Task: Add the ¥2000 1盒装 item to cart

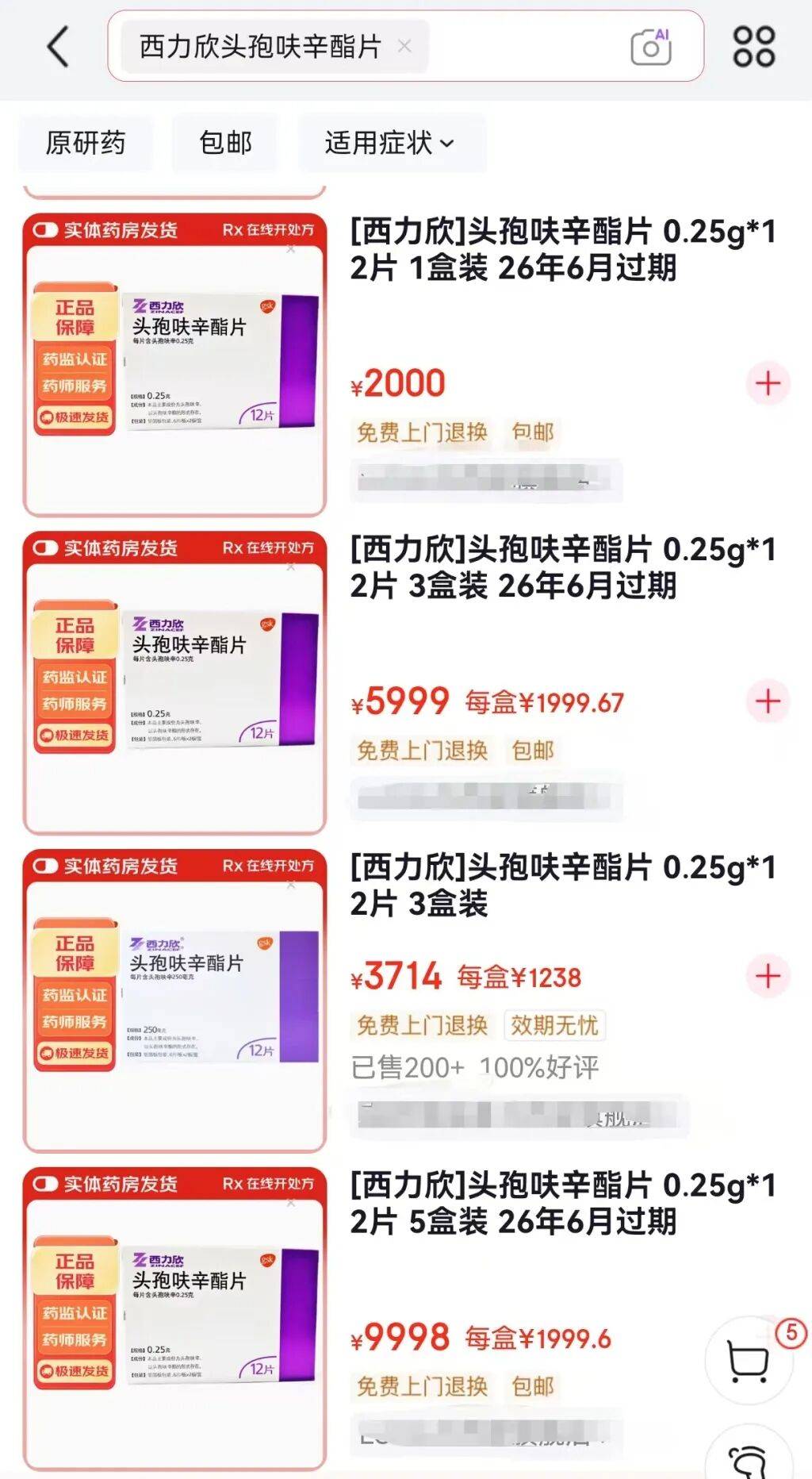Action: [x=768, y=383]
